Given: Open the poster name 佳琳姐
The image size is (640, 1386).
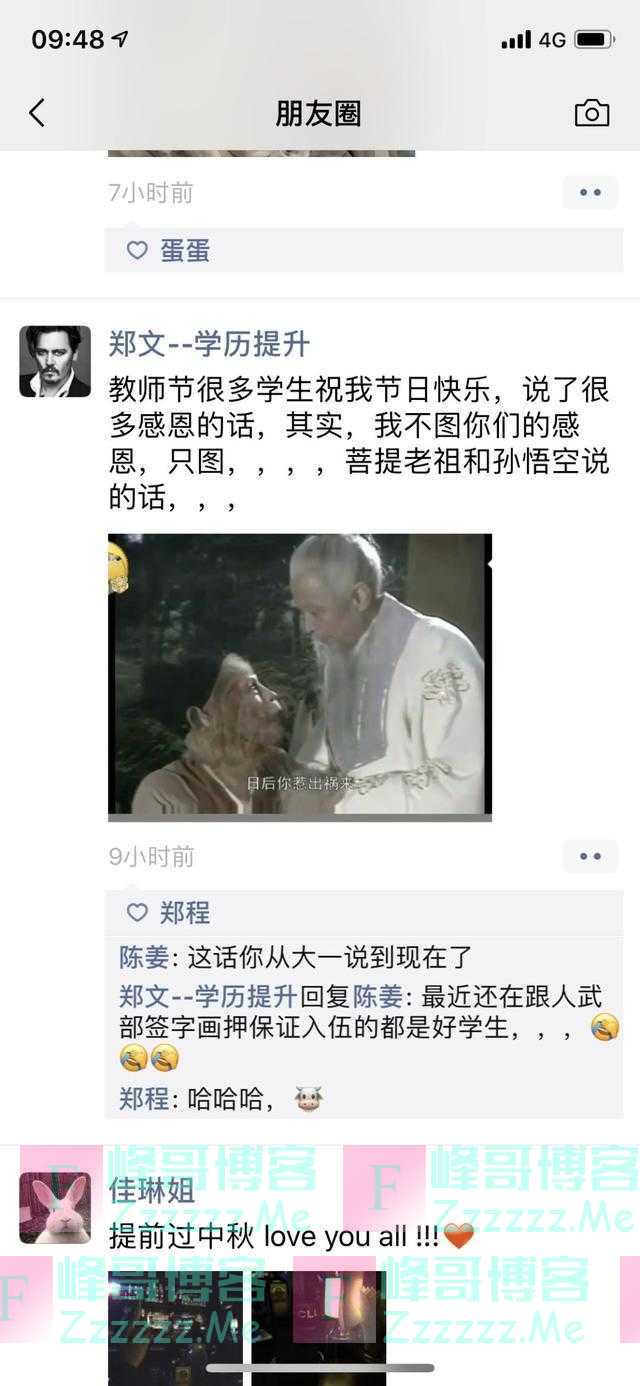Looking at the screenshot, I should [152, 1191].
